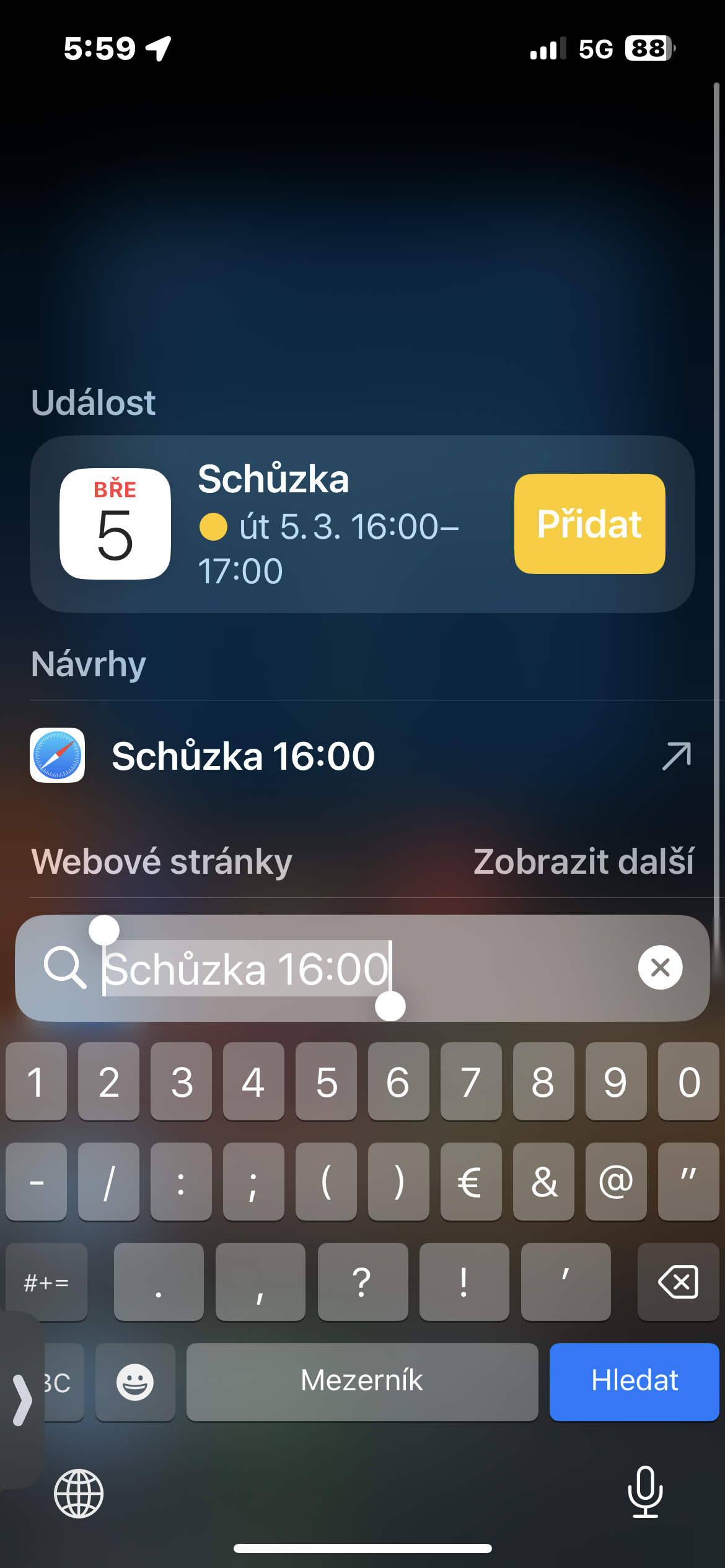Hit the blue Hledat key
The image size is (725, 1568).
[634, 1382]
